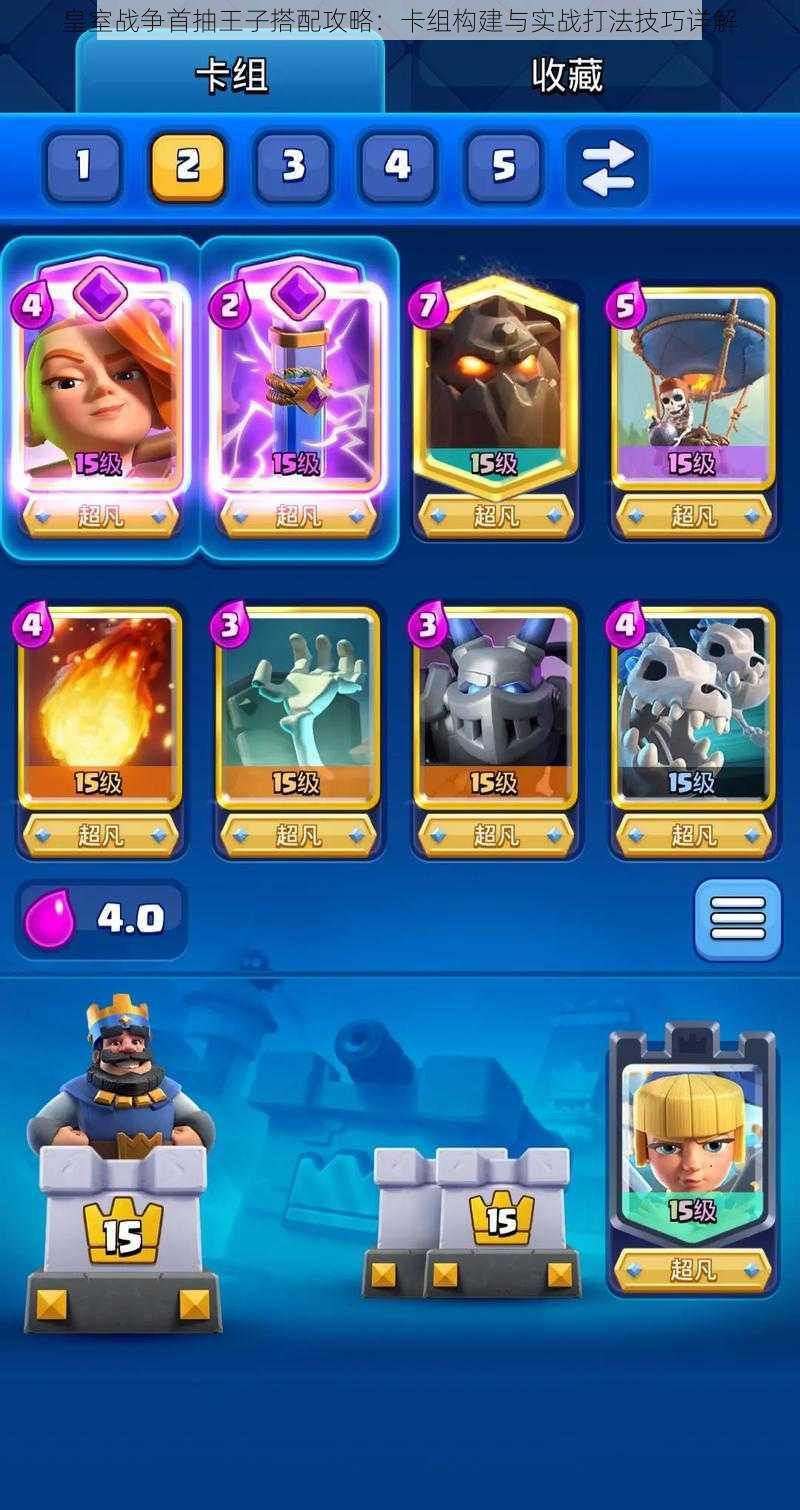Select deck slot 4
The image size is (800, 1510).
[398, 166]
